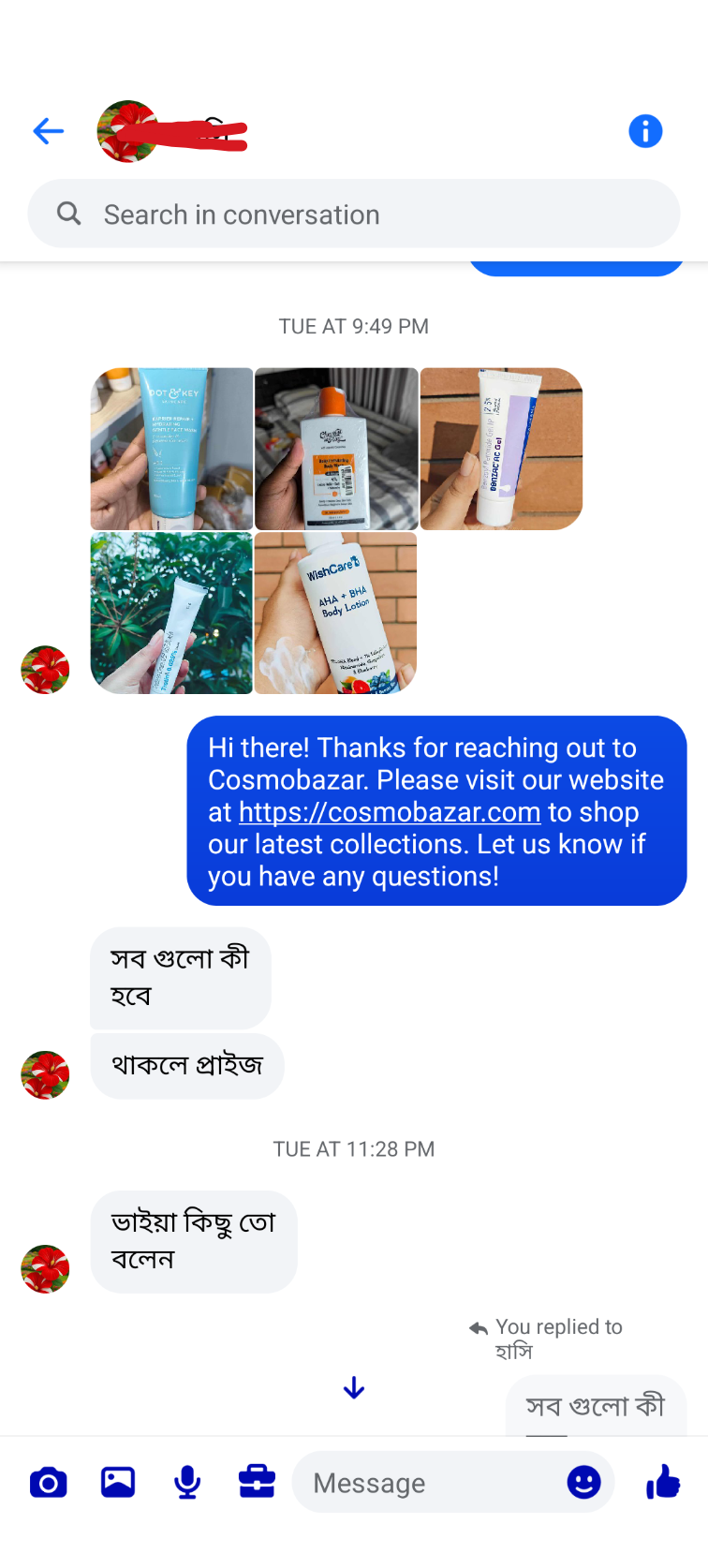Open the photo gallery picker icon
The height and width of the screenshot is (1568, 708).
[x=117, y=1482]
